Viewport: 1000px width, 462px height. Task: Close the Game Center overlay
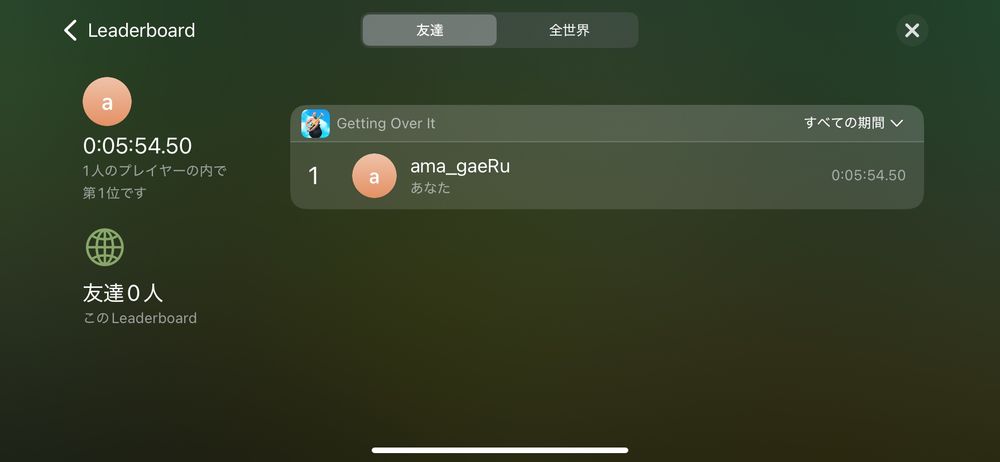click(912, 30)
